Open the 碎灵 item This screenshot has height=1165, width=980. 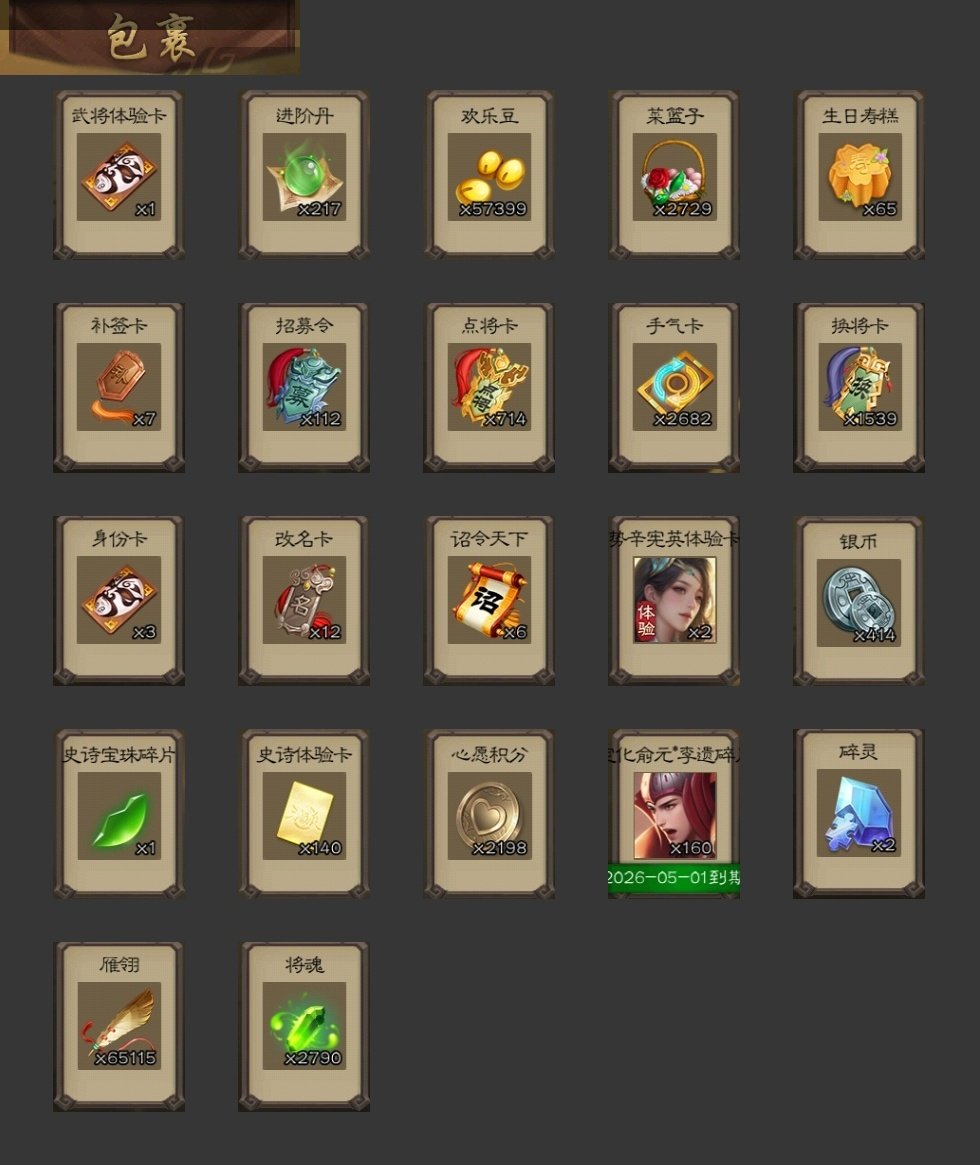tap(859, 813)
